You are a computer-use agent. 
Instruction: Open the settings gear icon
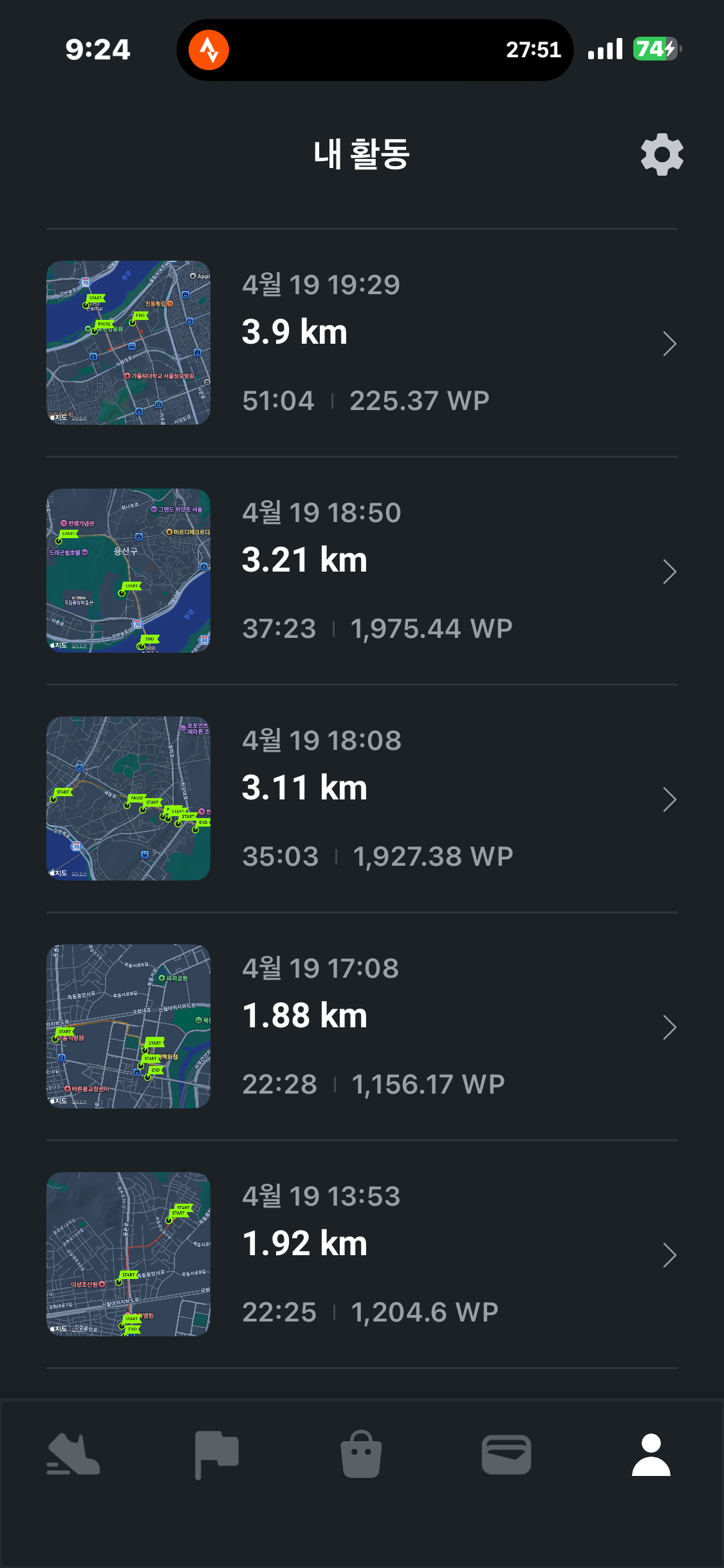(662, 155)
